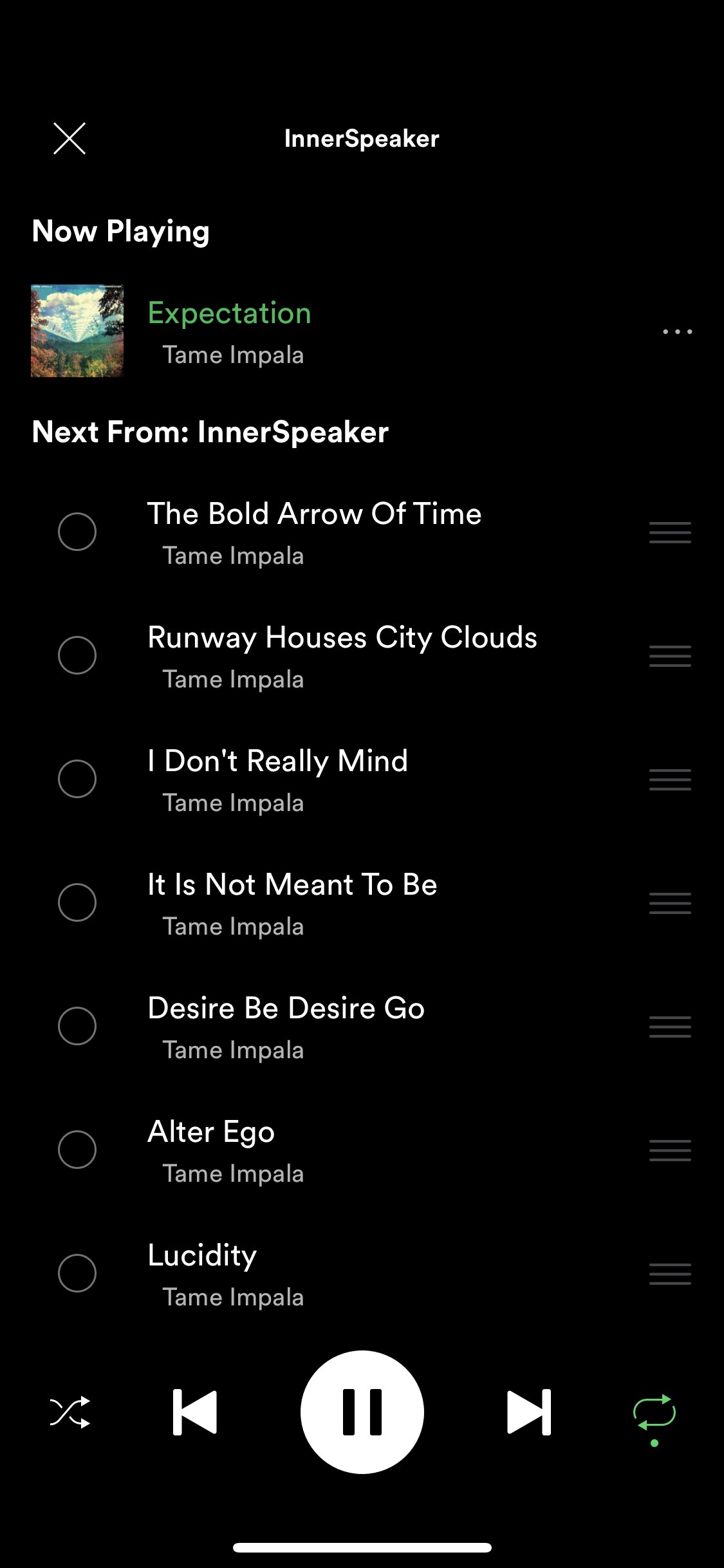The image size is (724, 1568).
Task: Select Runway Houses City Clouds circle
Action: (77, 655)
